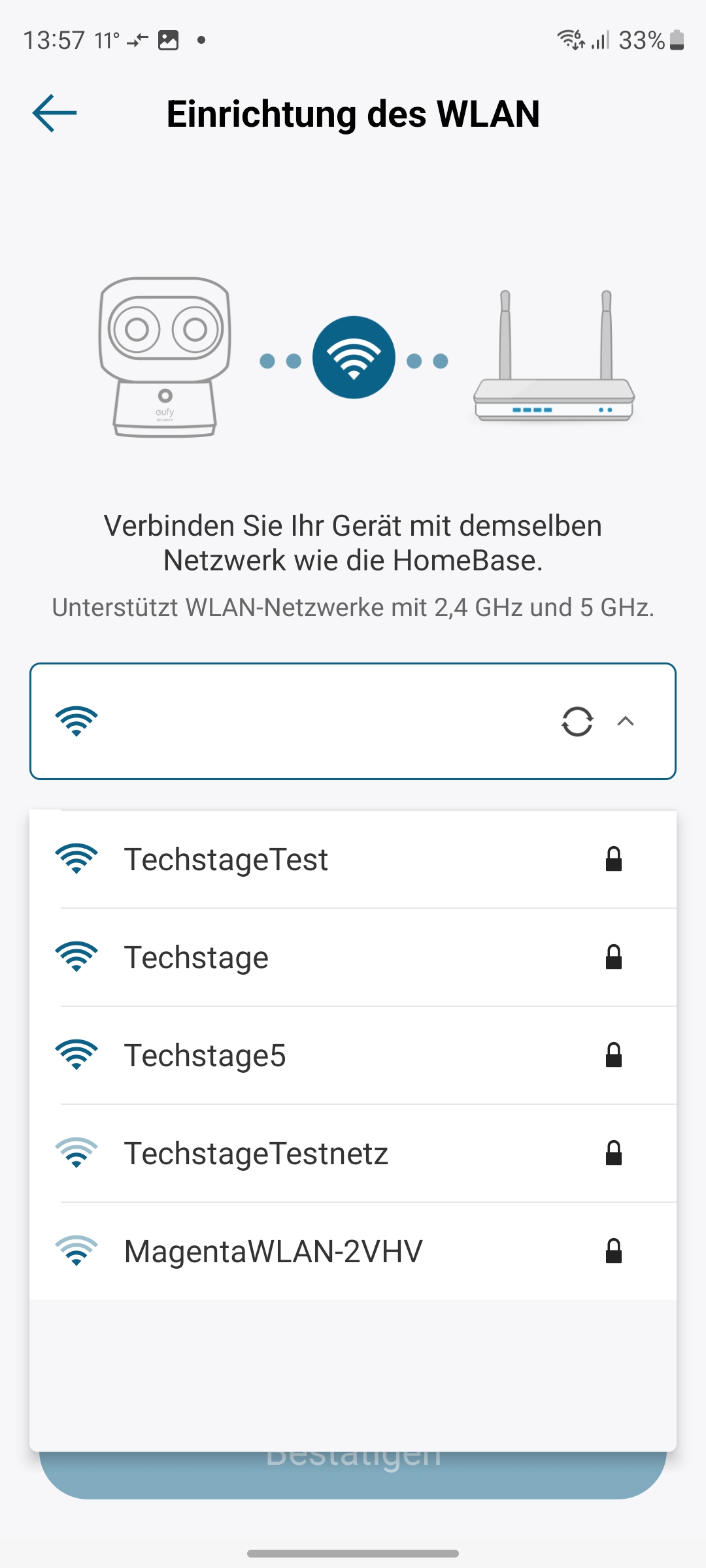
Task: Collapse the network dropdown chevron
Action: 626,721
